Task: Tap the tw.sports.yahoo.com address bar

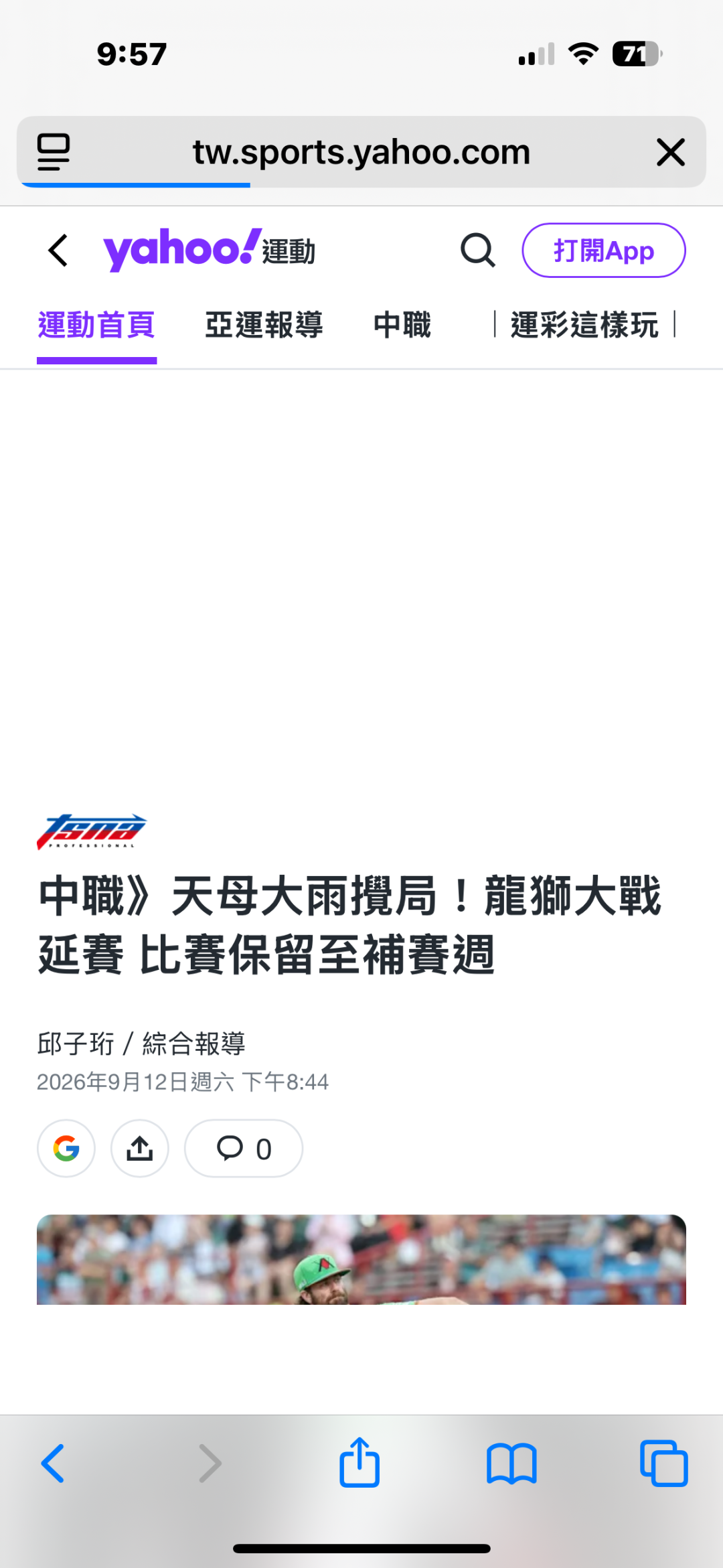Action: click(361, 152)
